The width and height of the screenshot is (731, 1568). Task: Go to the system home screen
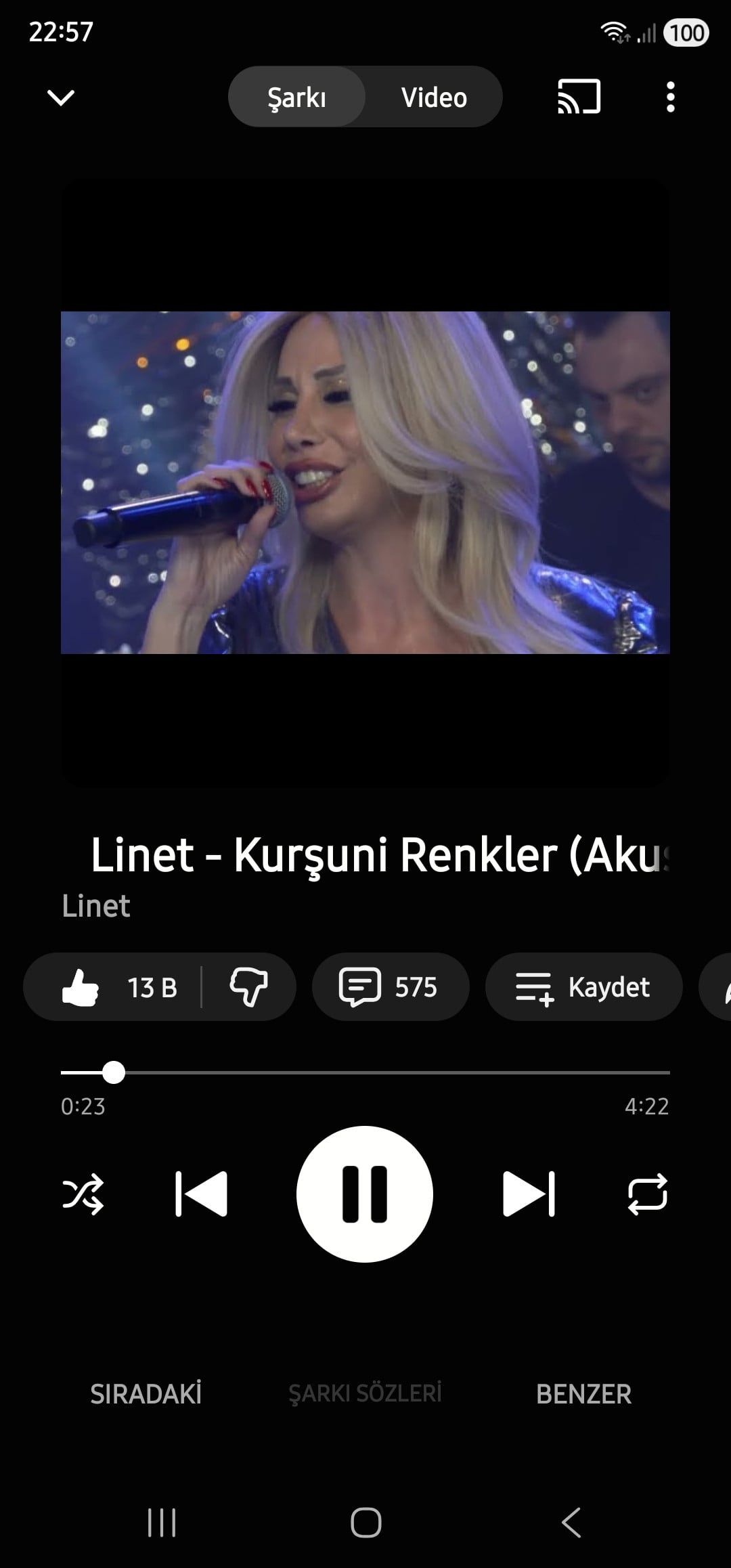click(365, 1523)
